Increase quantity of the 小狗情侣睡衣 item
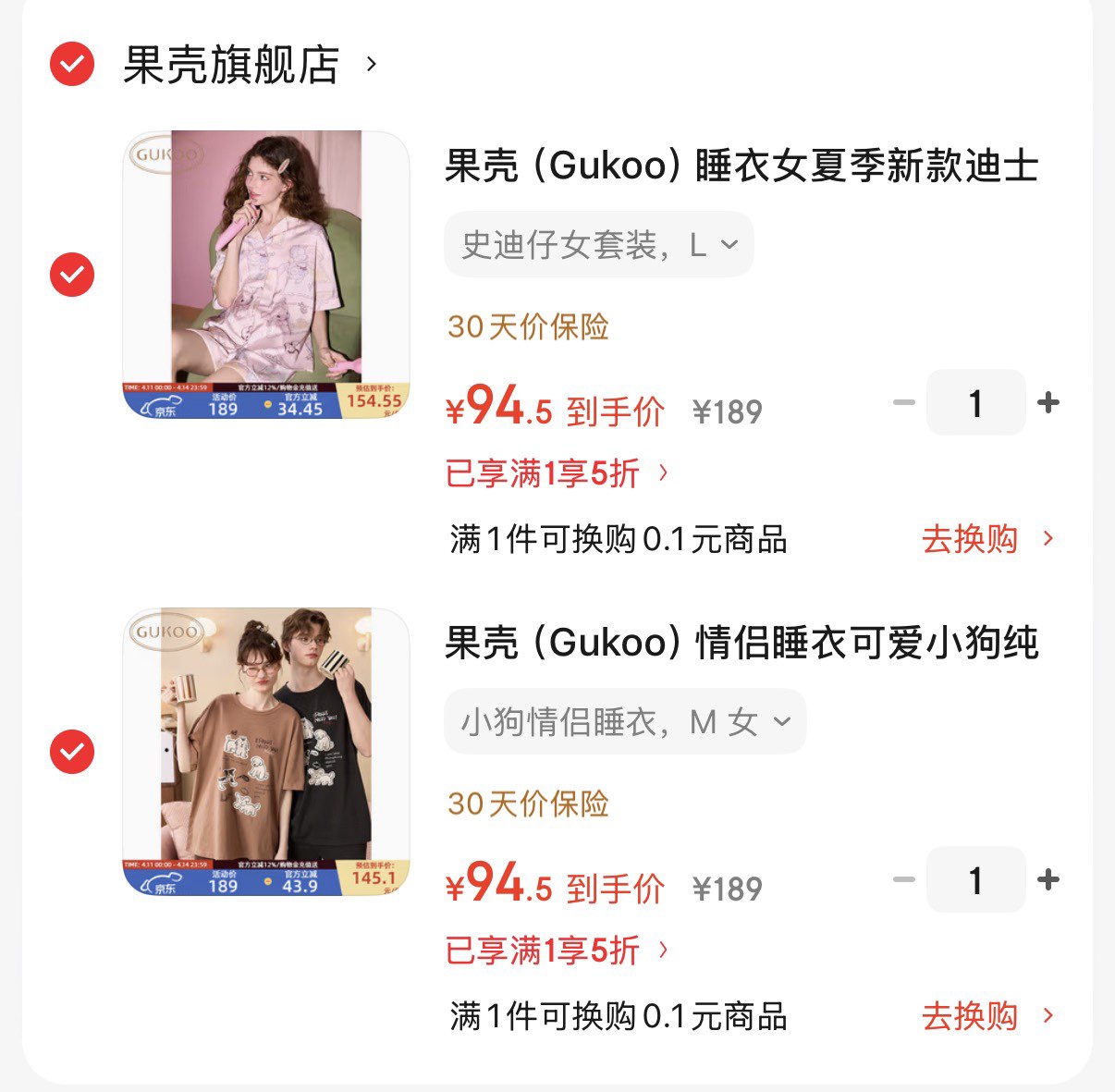The image size is (1115, 1092). 1048,880
